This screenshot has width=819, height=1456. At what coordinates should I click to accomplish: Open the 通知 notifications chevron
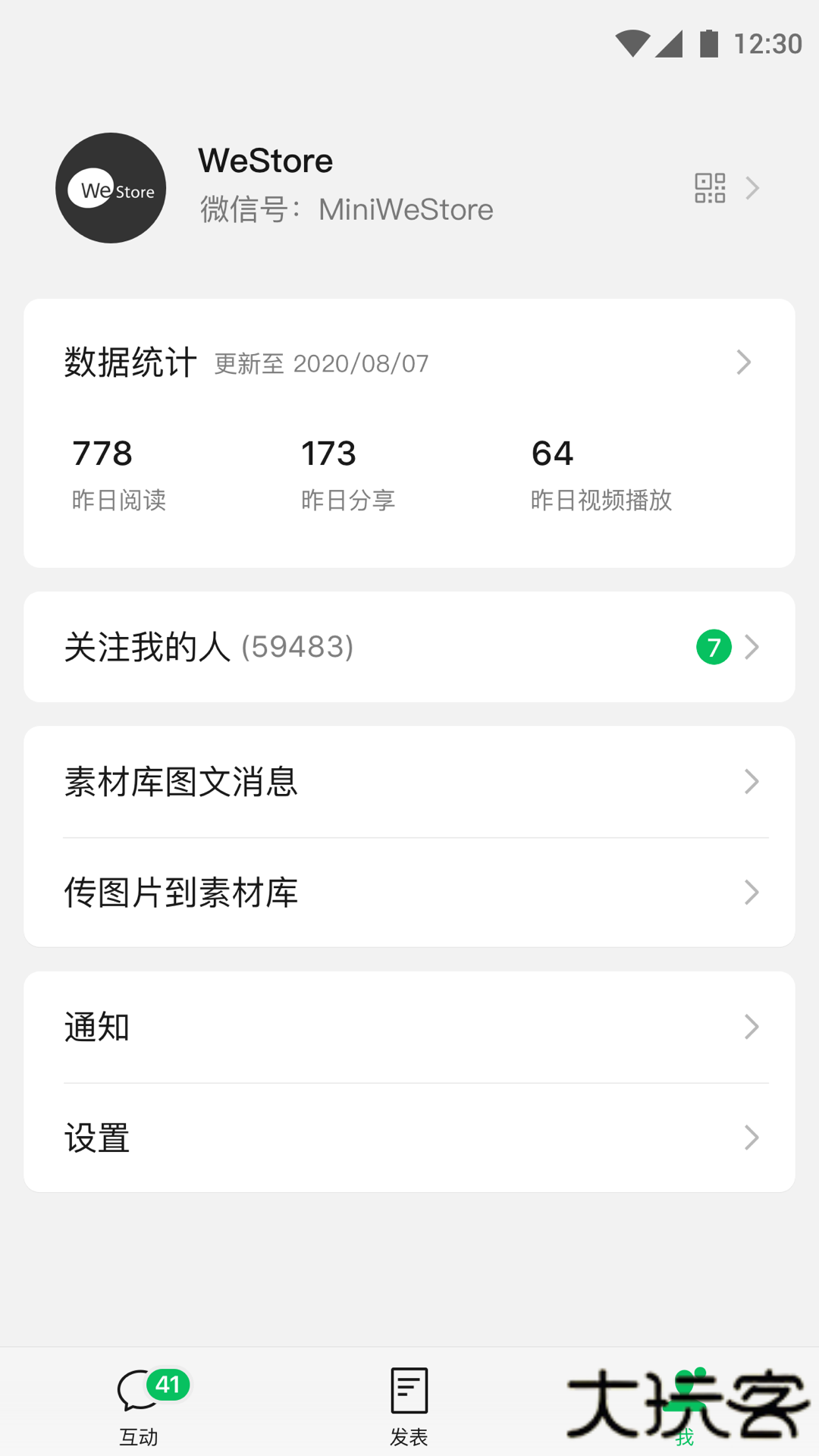point(752,1027)
